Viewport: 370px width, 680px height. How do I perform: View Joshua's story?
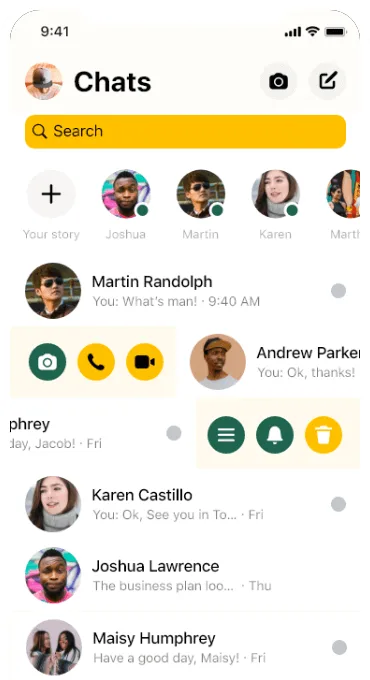pos(126,194)
